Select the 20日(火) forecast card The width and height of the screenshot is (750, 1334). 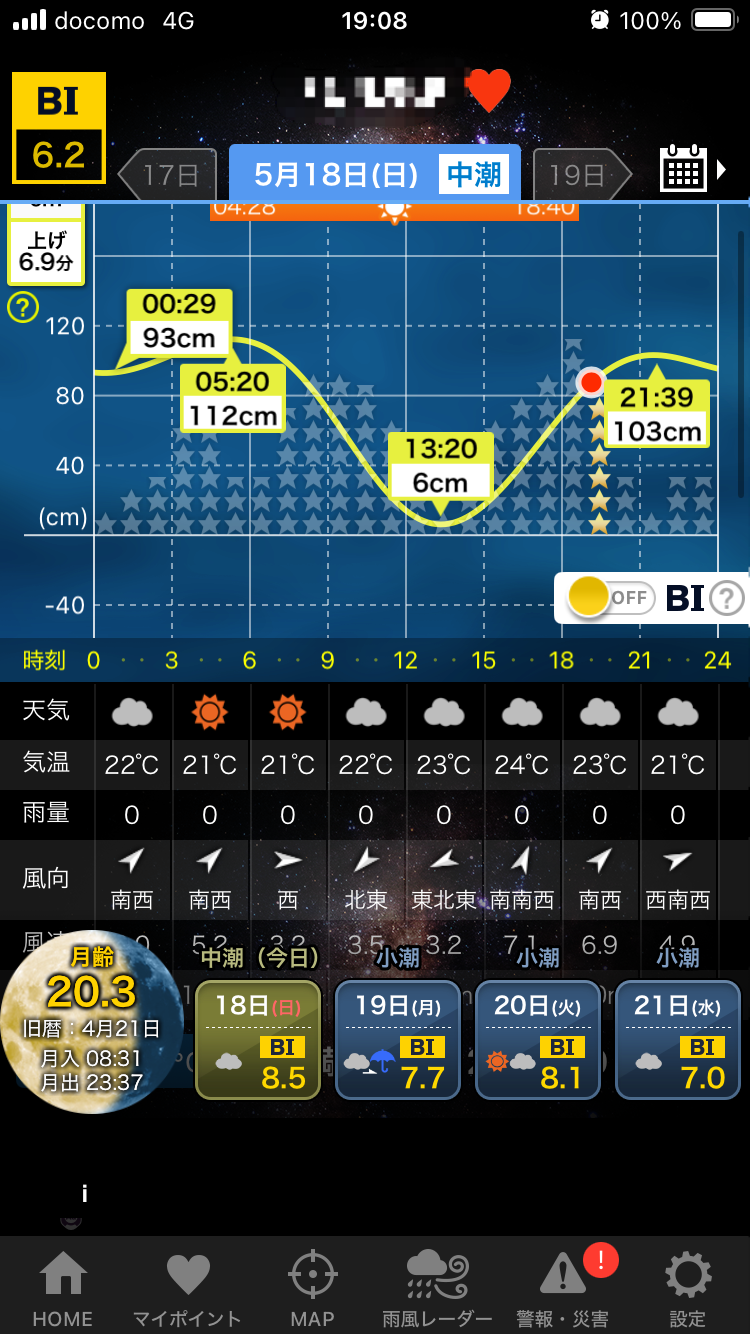point(538,1040)
